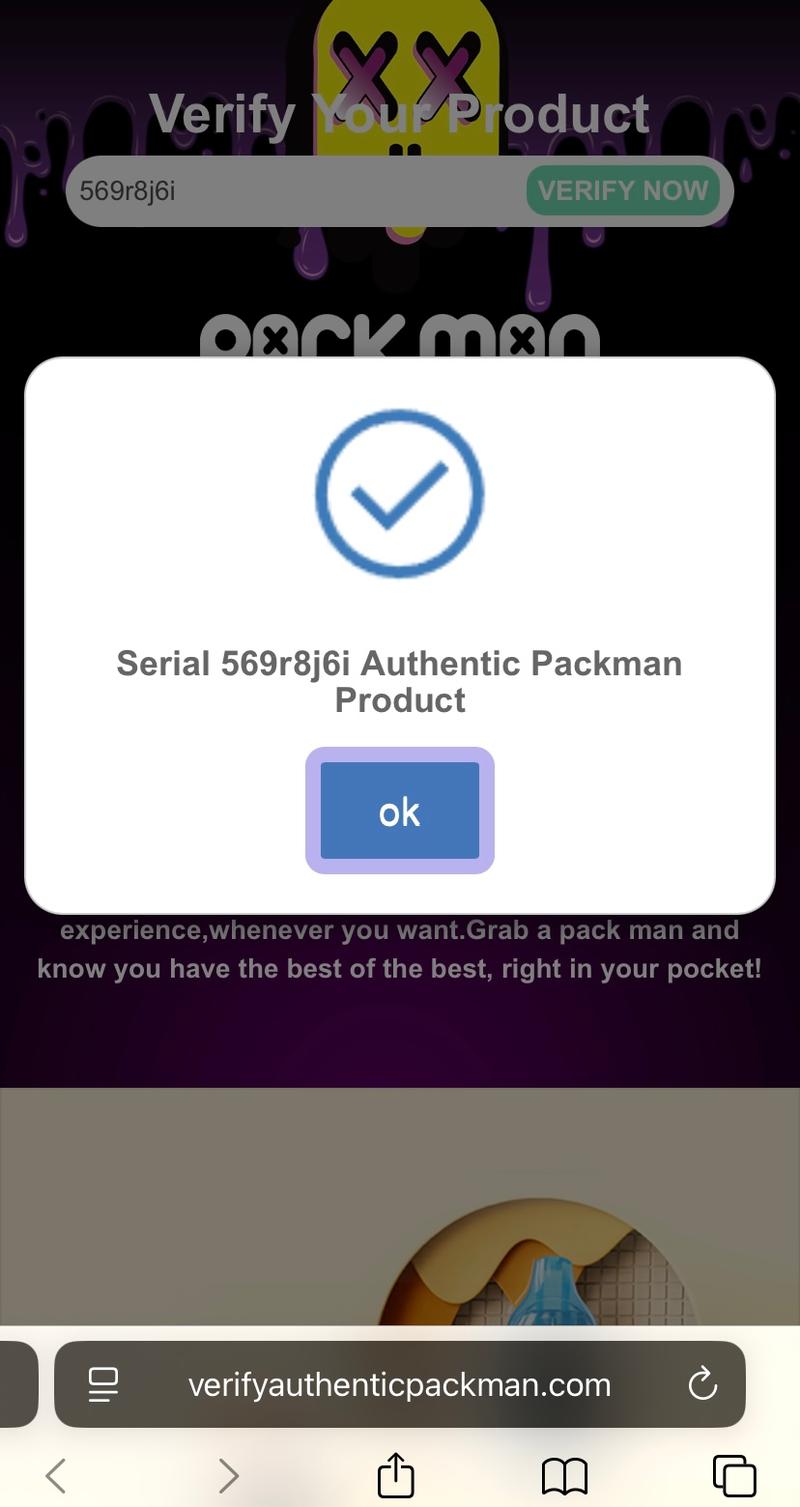Edit the serial number field
The height and width of the screenshot is (1507, 800).
pos(290,190)
